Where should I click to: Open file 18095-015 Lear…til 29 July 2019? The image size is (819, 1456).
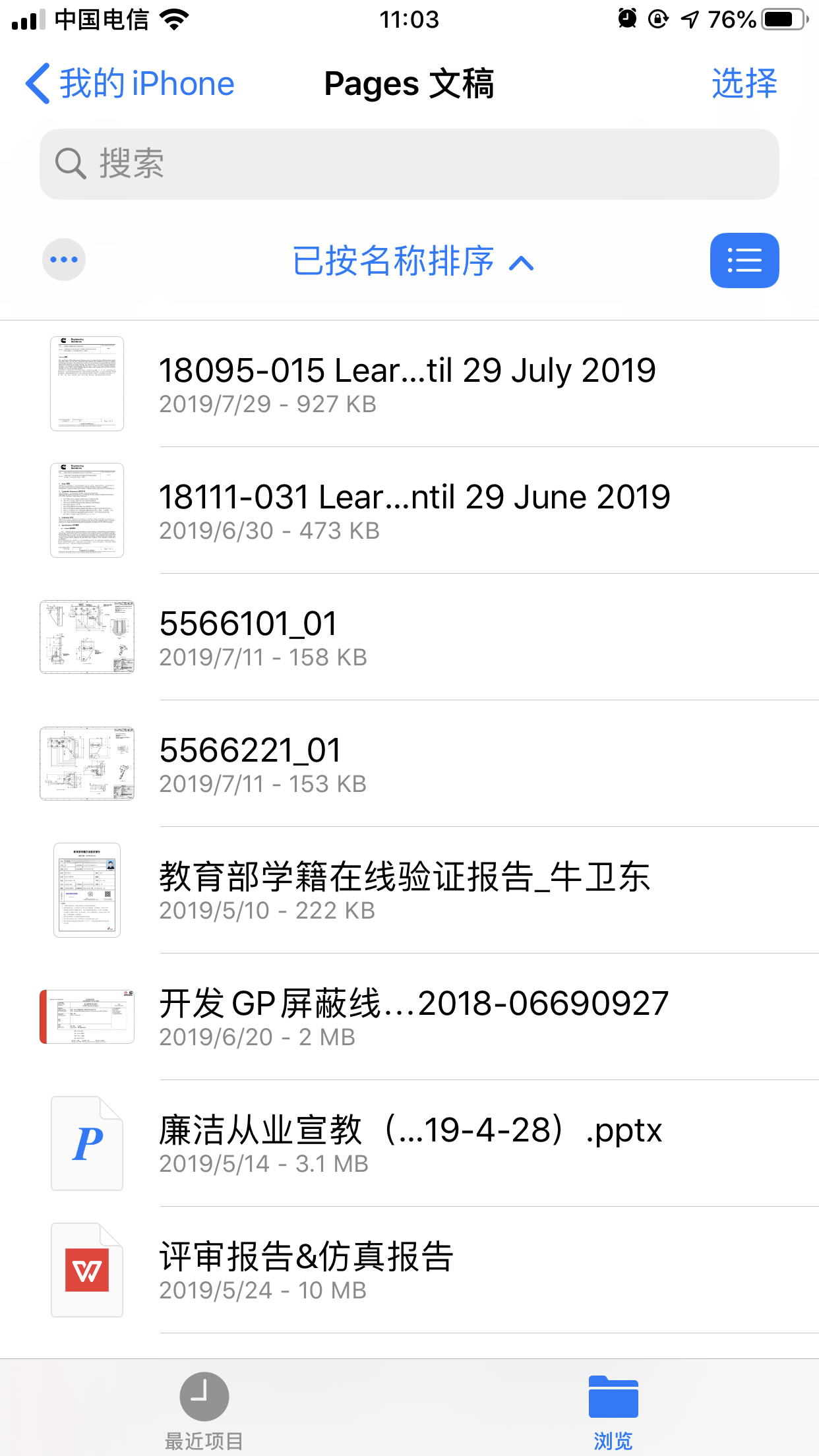(x=407, y=384)
